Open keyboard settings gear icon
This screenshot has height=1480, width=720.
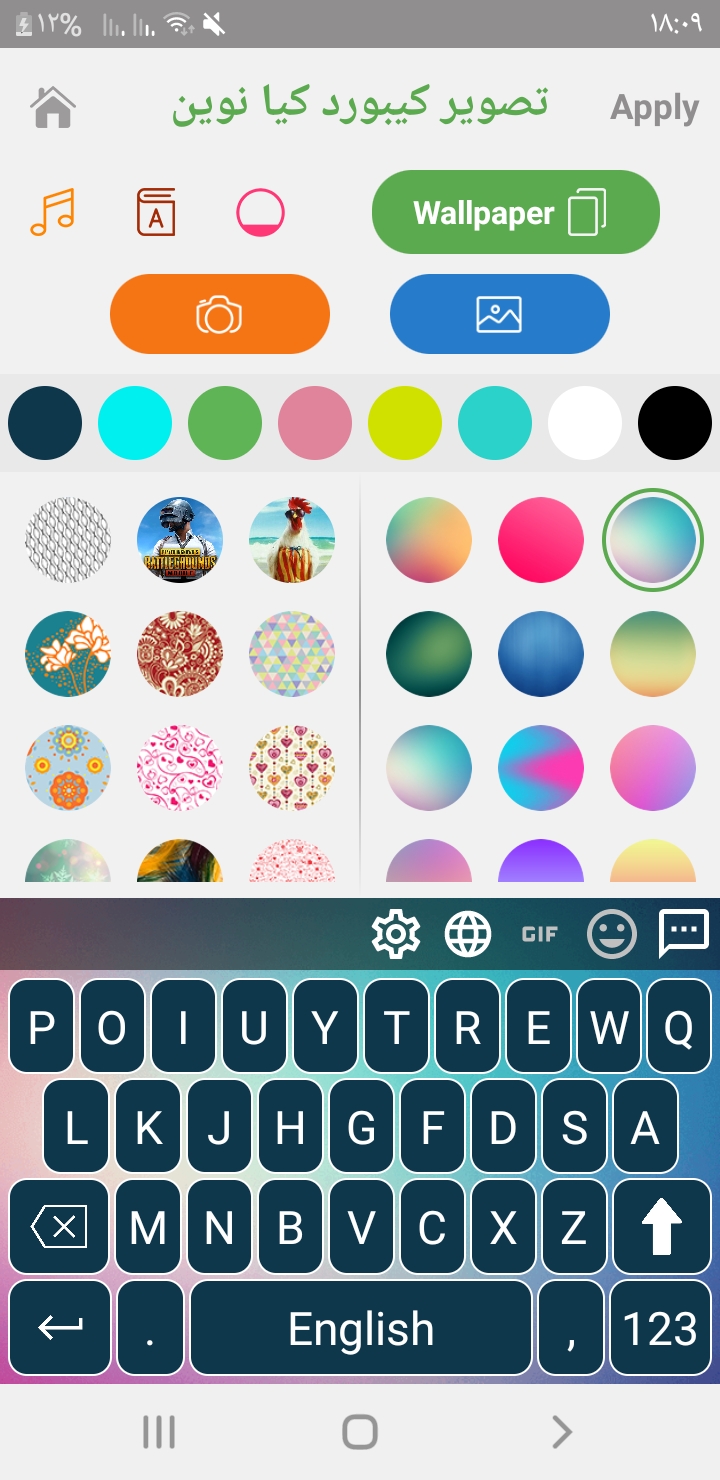396,935
